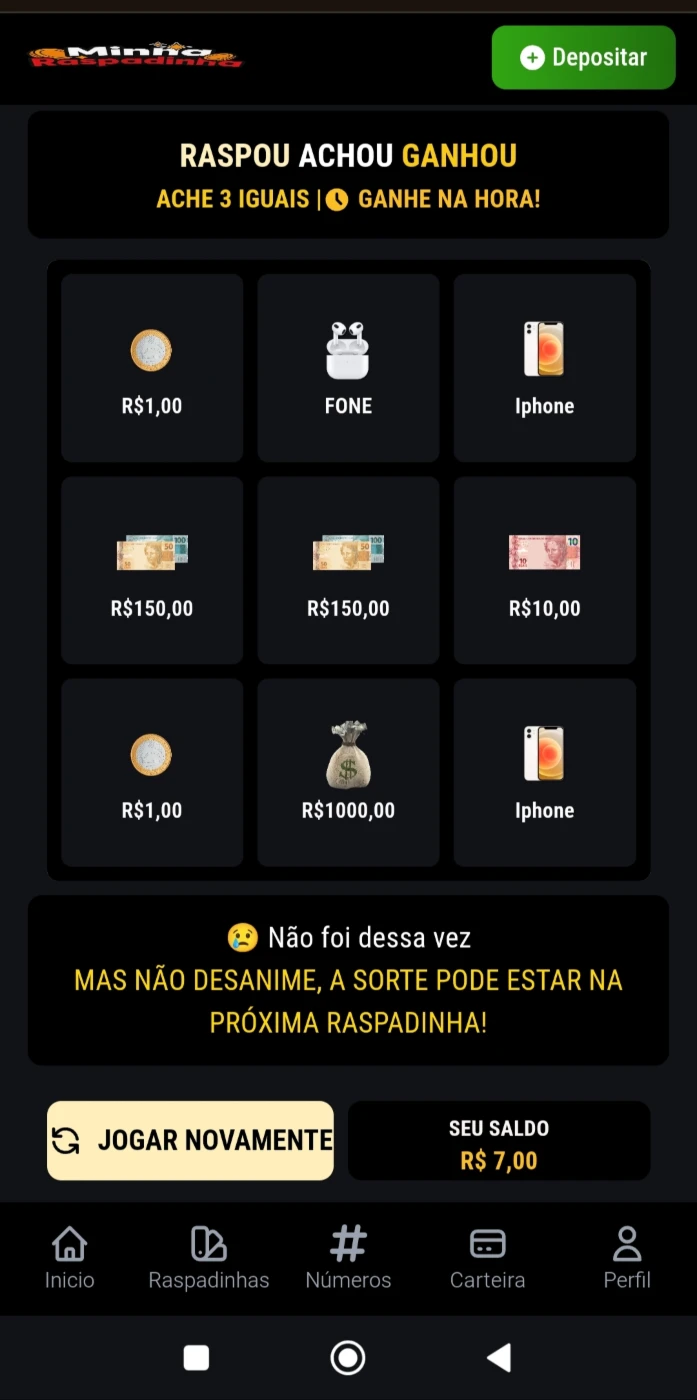Image resolution: width=697 pixels, height=1400 pixels.
Task: Select the Carteira tab
Action: pyautogui.click(x=487, y=1258)
